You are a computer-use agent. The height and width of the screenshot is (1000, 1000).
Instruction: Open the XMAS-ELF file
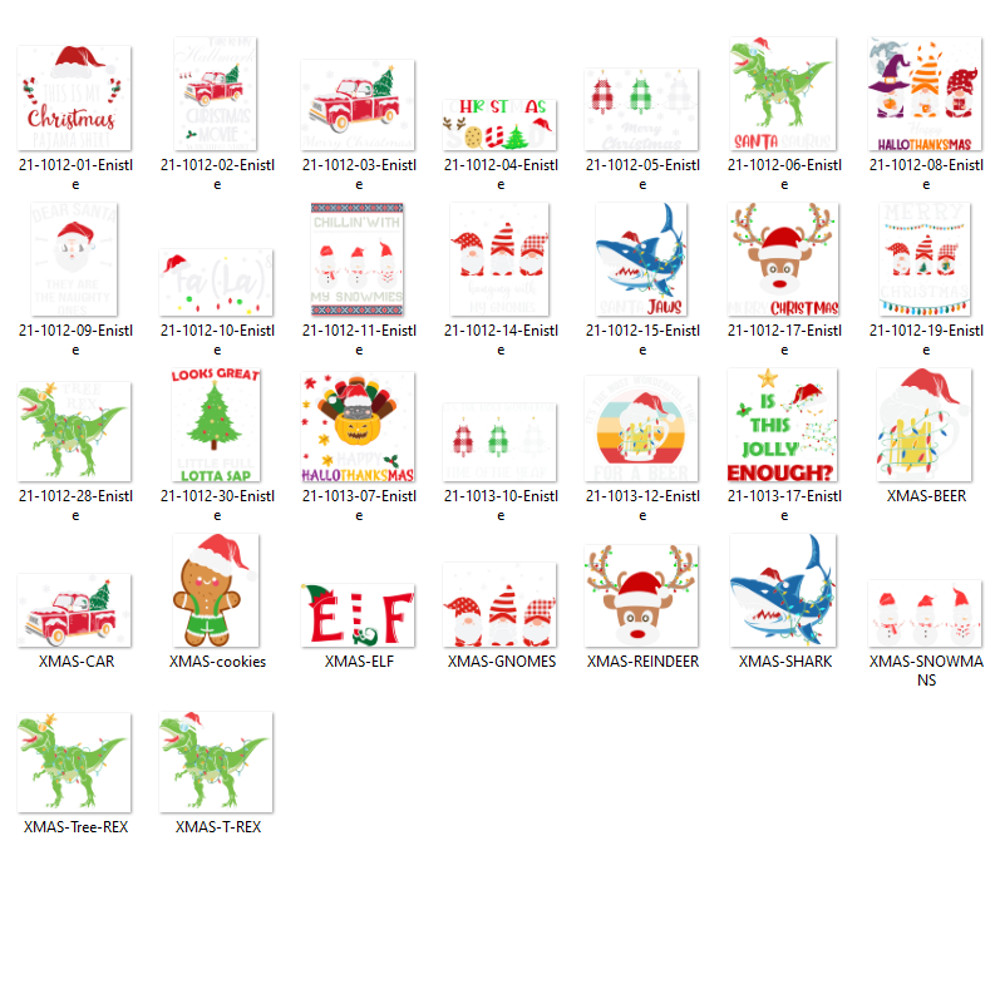click(358, 615)
